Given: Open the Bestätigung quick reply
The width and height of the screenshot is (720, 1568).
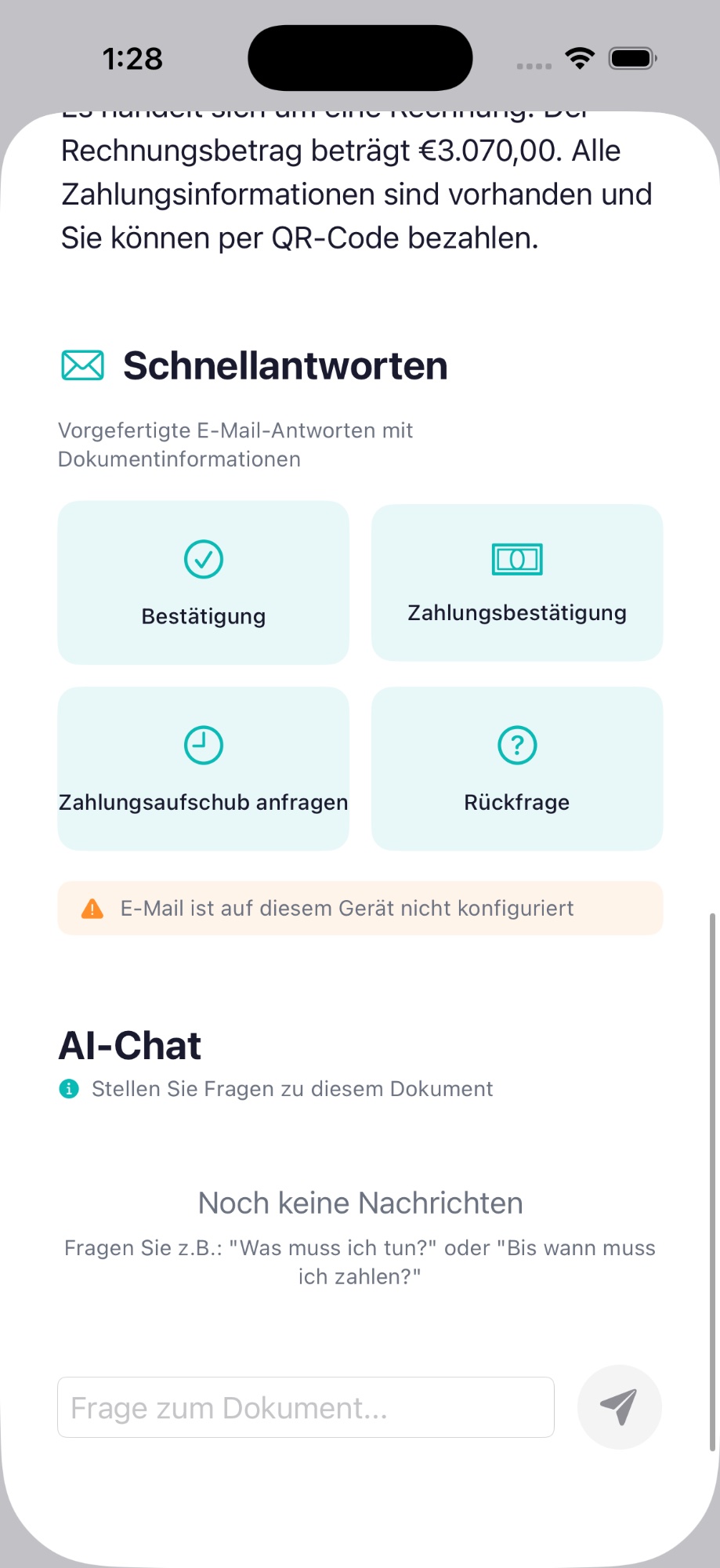Looking at the screenshot, I should click(x=203, y=583).
